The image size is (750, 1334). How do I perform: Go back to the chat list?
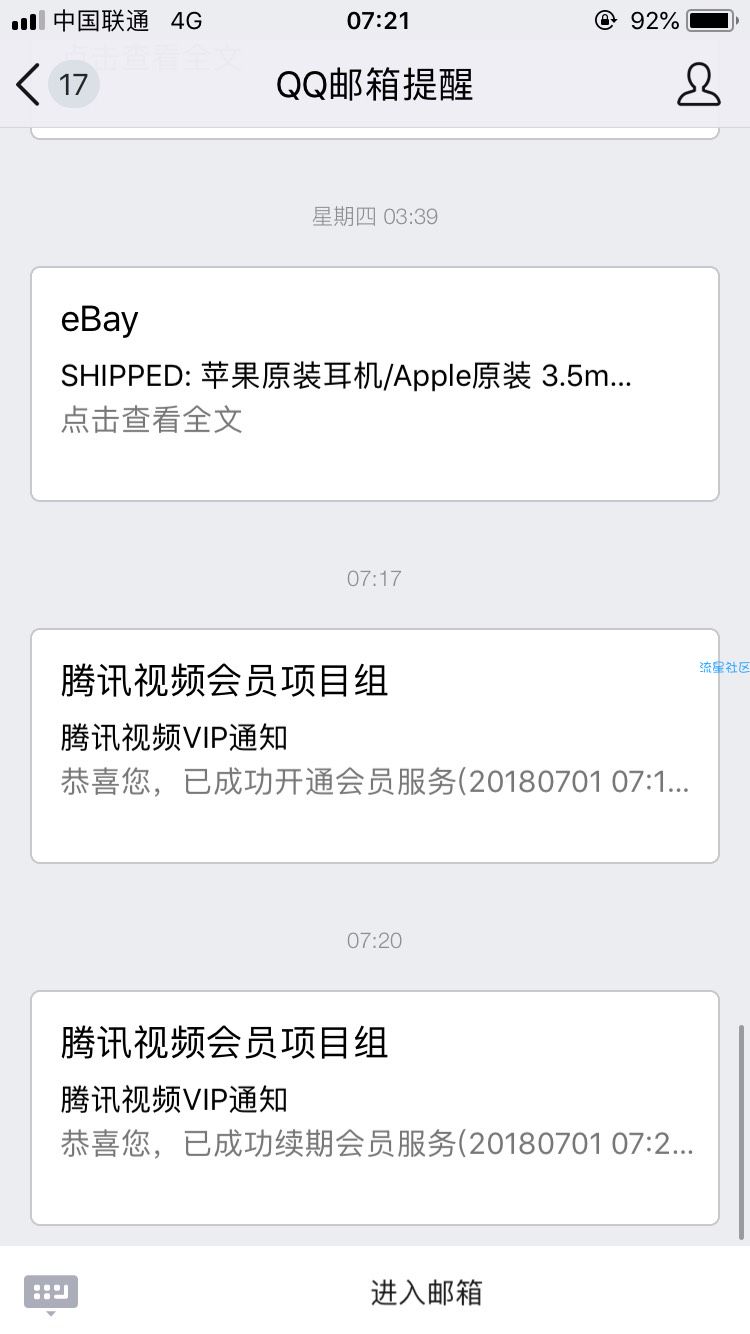57,85
